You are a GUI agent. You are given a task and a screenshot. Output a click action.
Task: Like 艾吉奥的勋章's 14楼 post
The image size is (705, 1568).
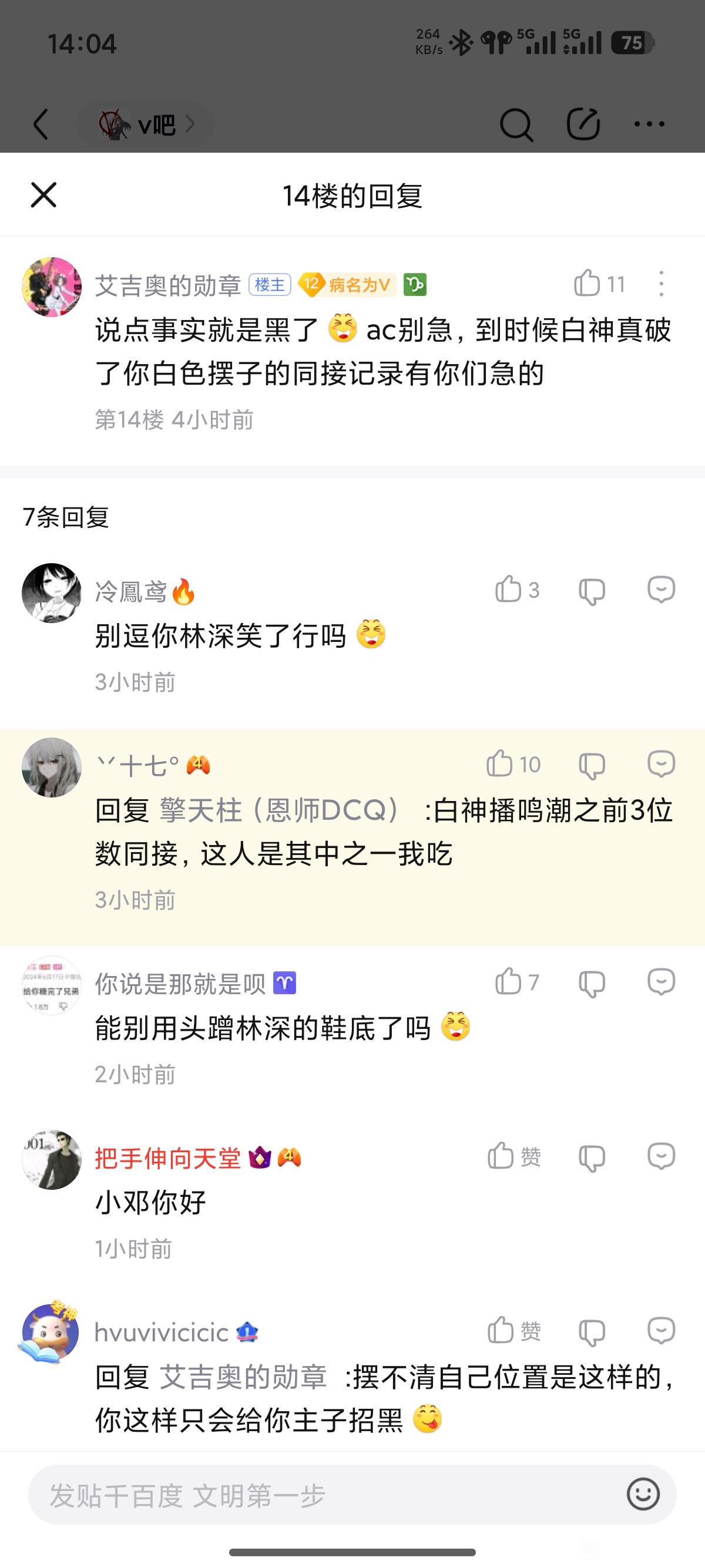click(x=600, y=284)
